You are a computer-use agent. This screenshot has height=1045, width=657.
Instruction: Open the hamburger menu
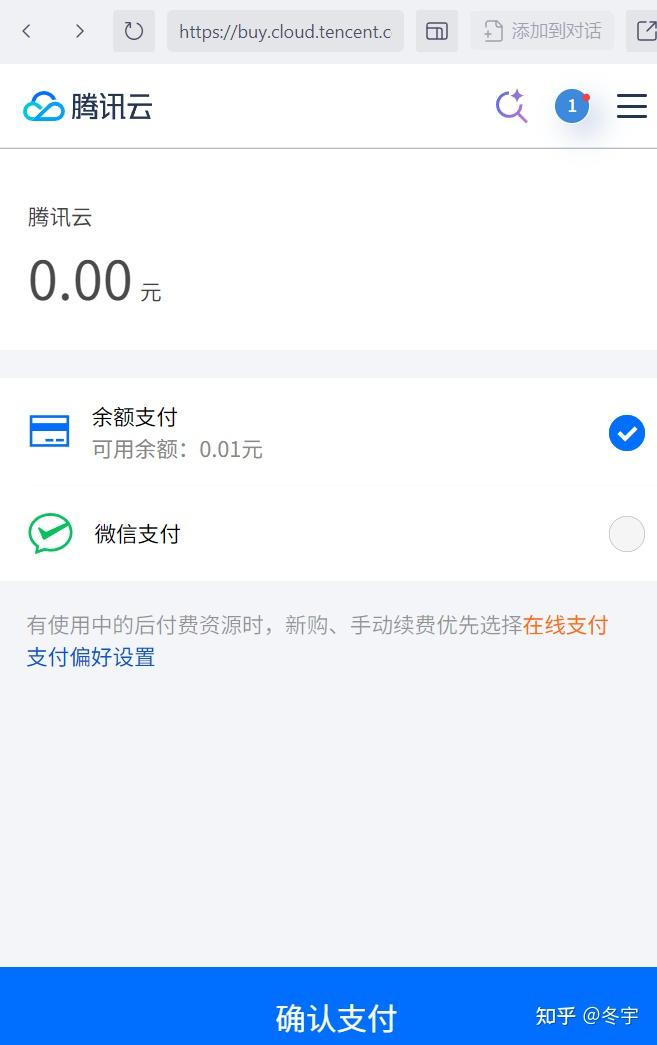631,106
